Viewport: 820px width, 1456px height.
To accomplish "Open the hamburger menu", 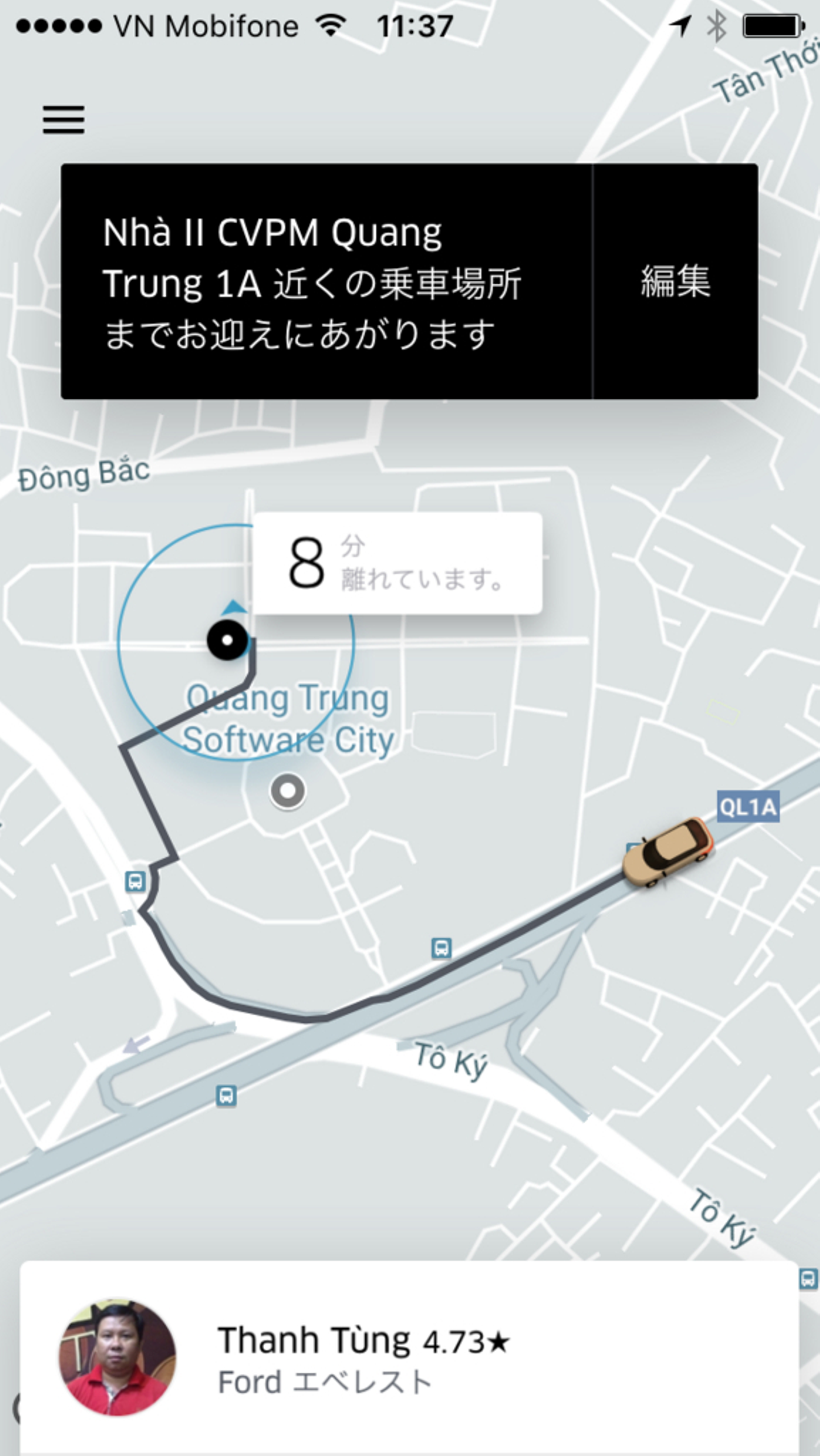I will (x=64, y=120).
